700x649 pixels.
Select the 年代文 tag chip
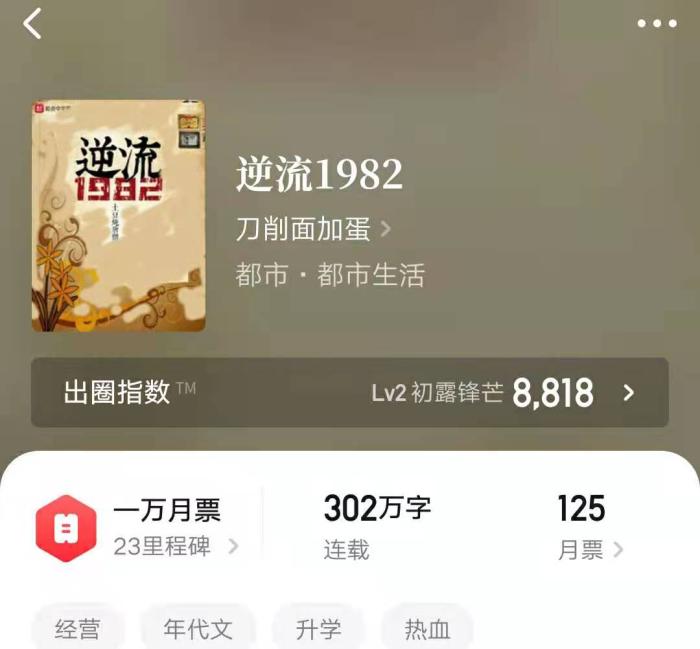point(199,629)
